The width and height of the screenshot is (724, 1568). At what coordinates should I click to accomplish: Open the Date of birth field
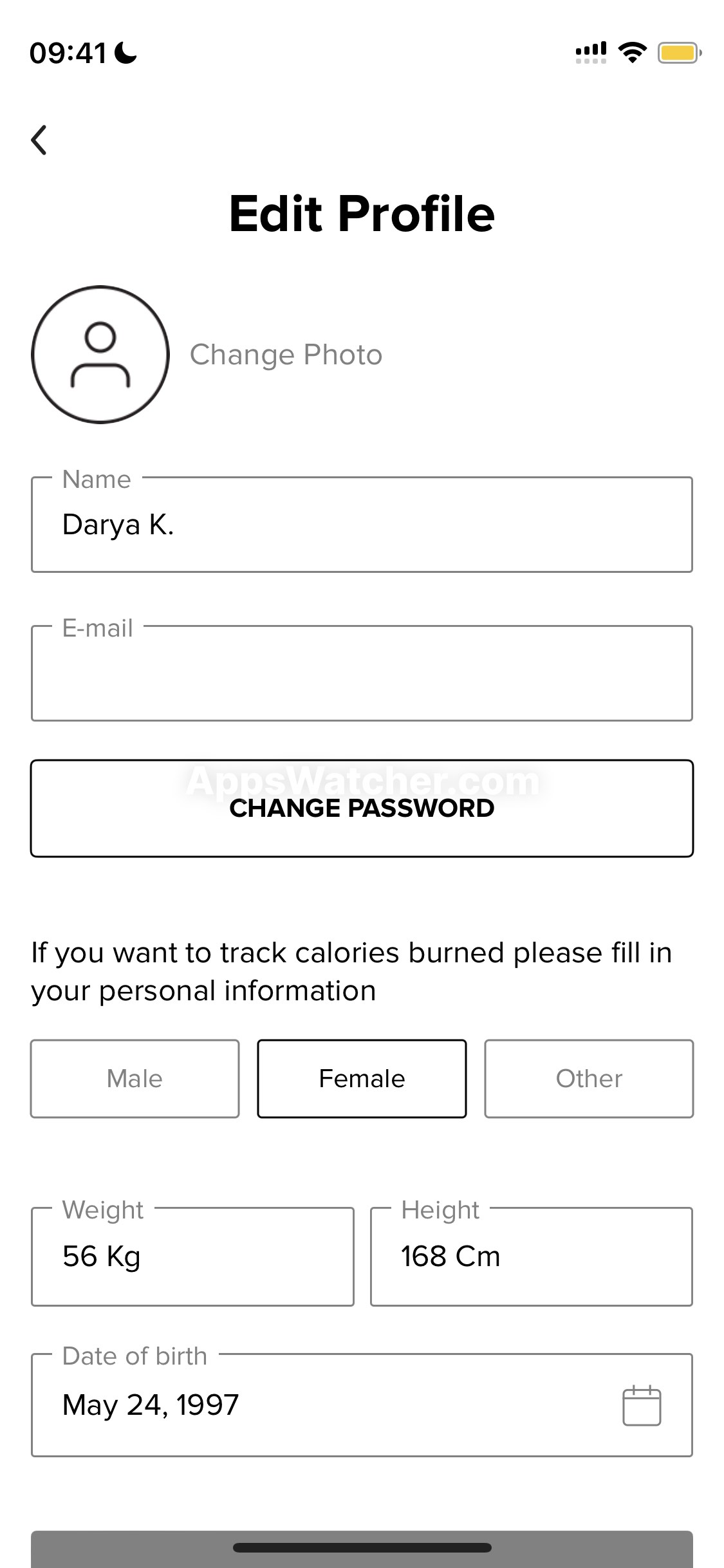(x=362, y=1406)
